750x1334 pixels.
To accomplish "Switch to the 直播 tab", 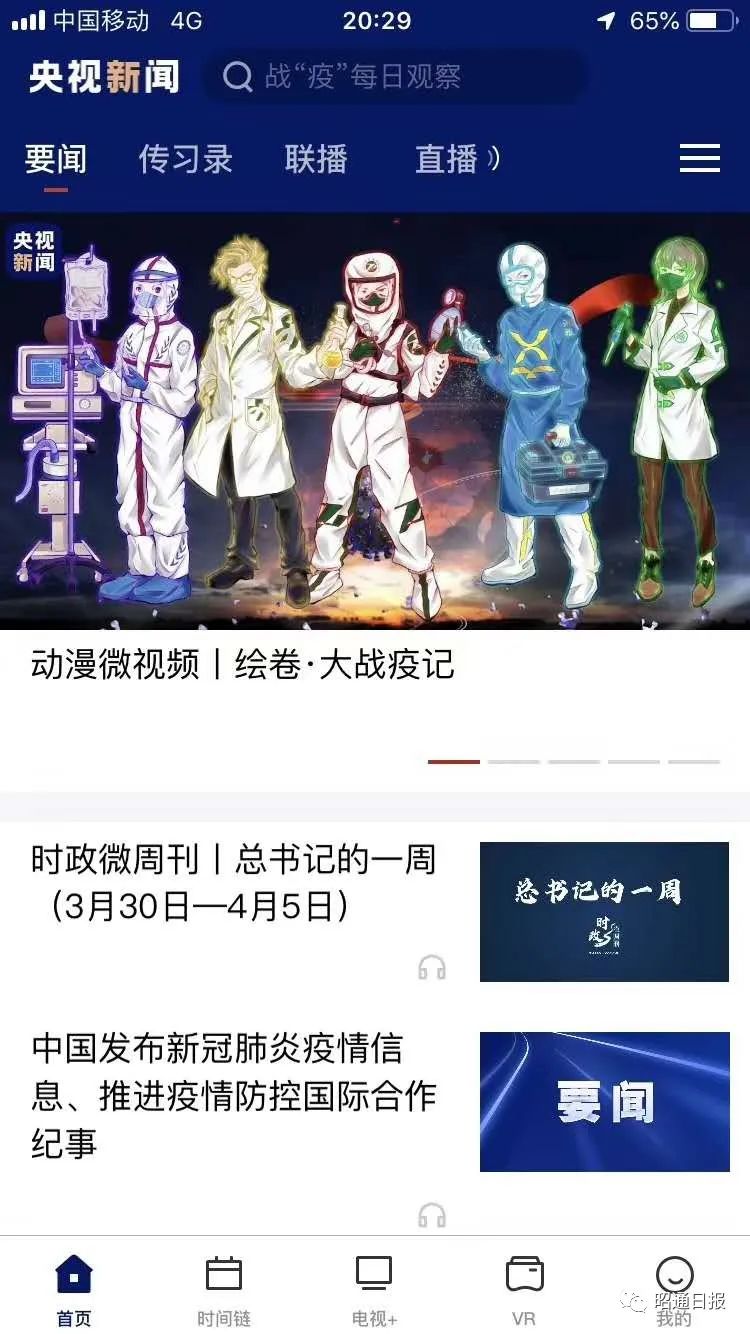I will (447, 159).
